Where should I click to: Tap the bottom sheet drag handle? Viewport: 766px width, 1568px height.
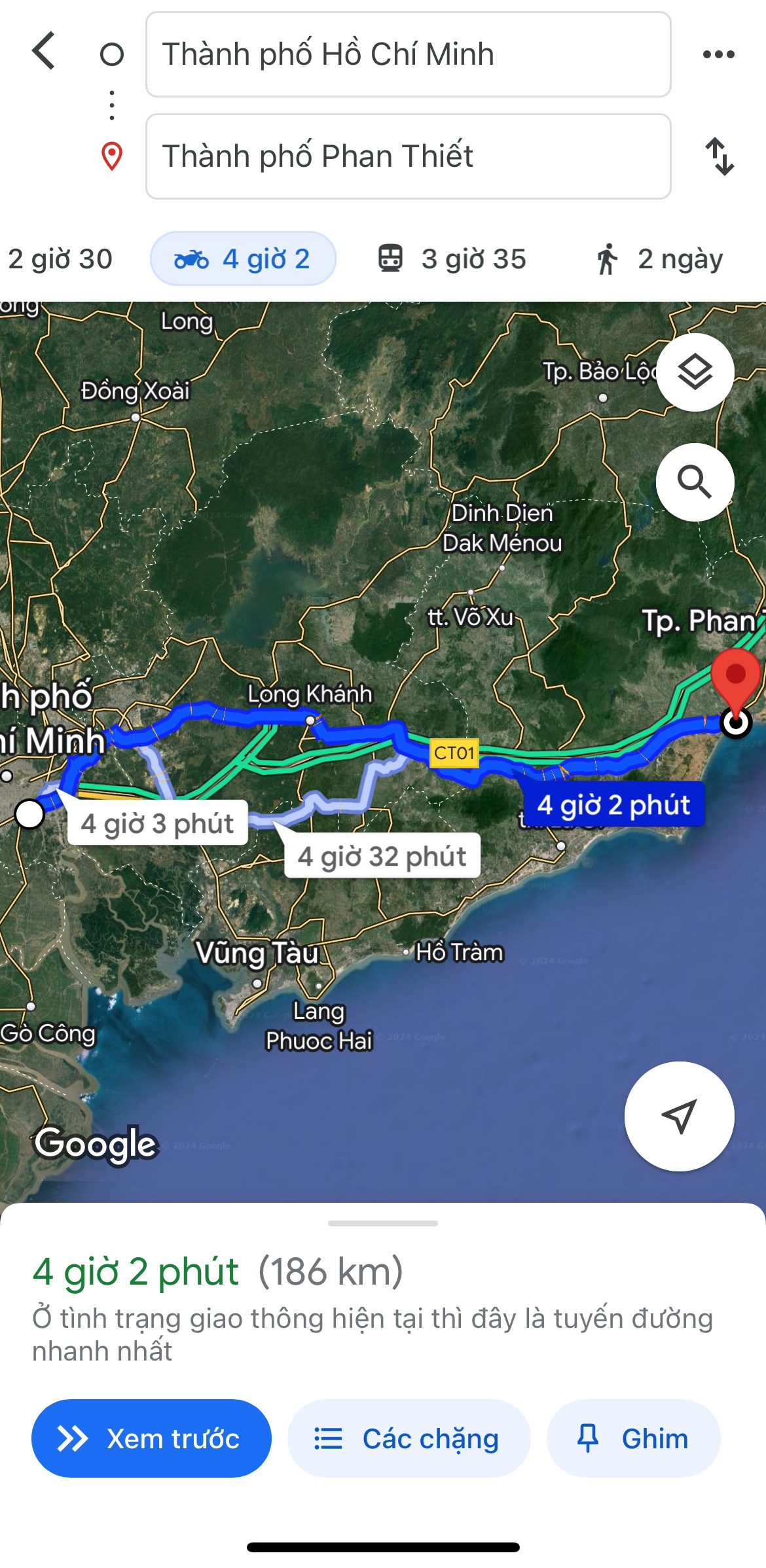pos(383,1222)
